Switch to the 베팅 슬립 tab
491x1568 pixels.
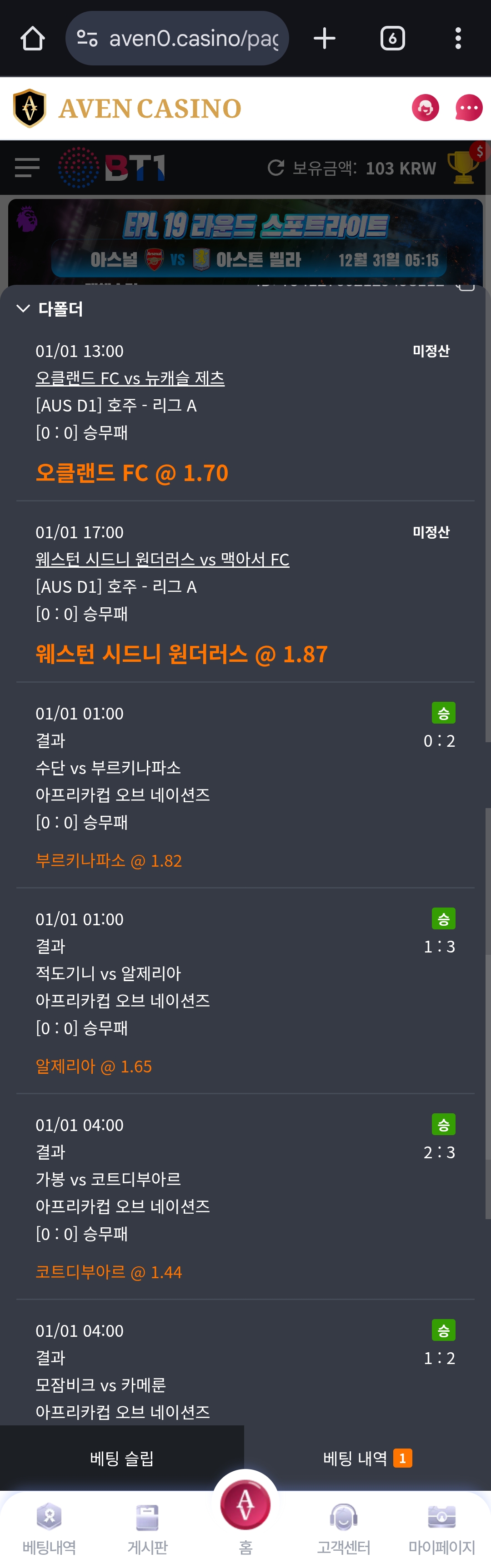click(x=122, y=1459)
